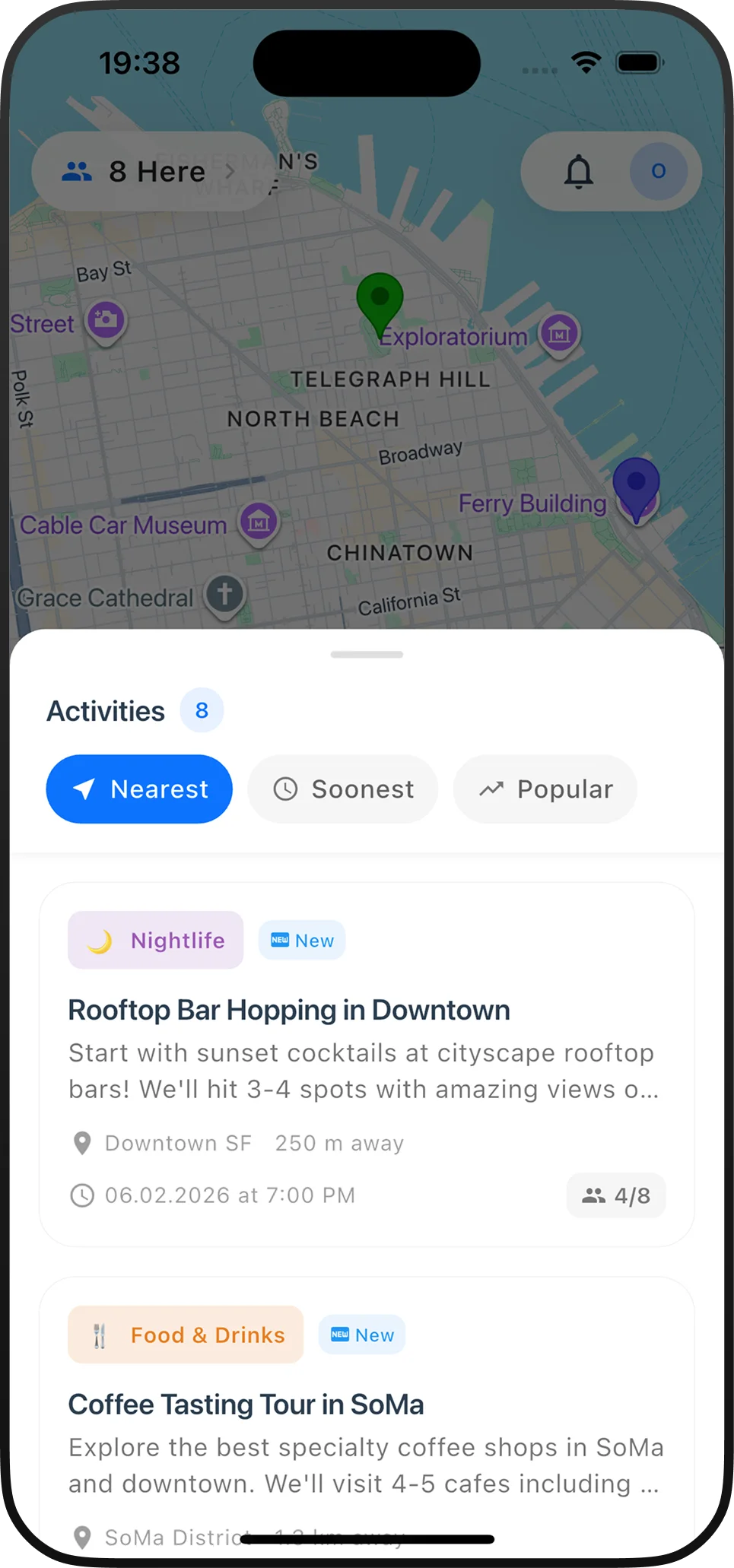Expand the 8 Here chevron

pos(230,171)
